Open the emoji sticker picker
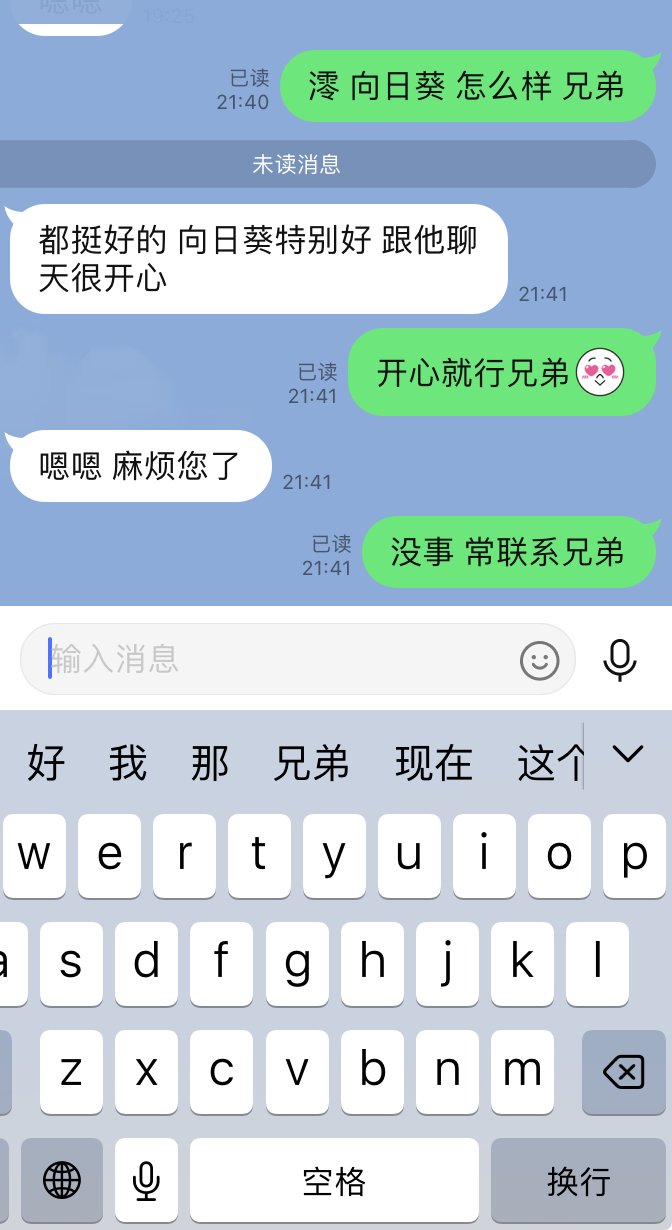Viewport: 672px width, 1230px height. 540,660
